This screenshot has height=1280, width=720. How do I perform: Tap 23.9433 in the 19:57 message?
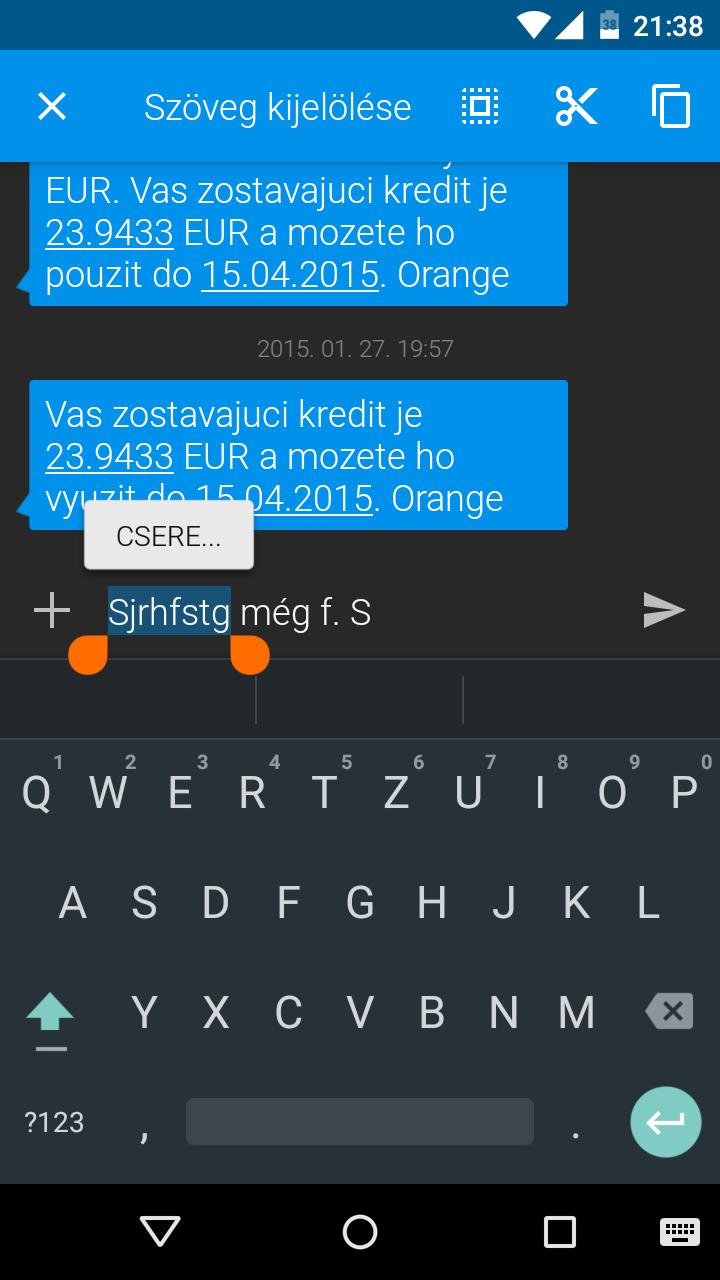110,456
